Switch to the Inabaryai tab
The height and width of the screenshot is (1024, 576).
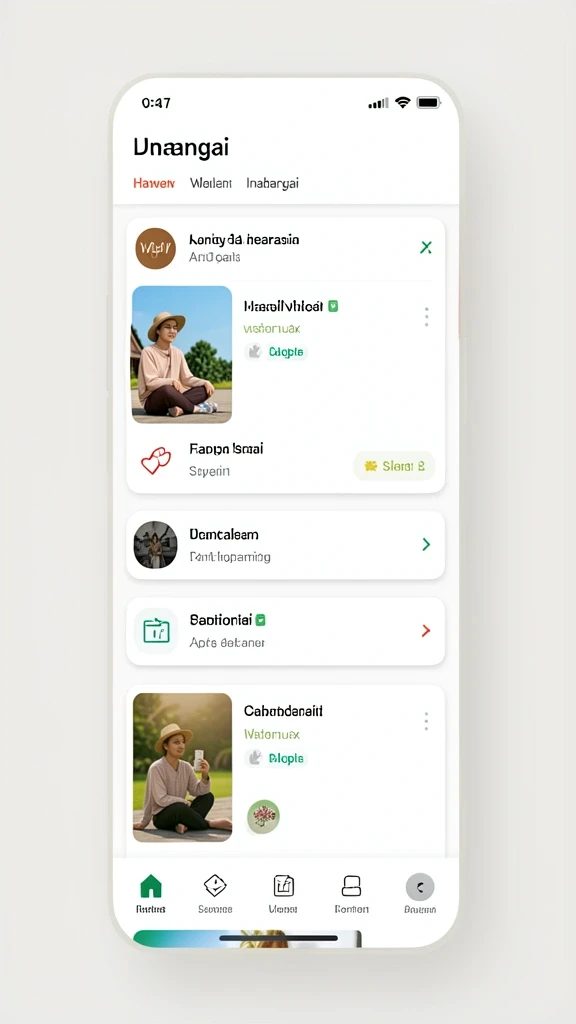[x=272, y=184]
